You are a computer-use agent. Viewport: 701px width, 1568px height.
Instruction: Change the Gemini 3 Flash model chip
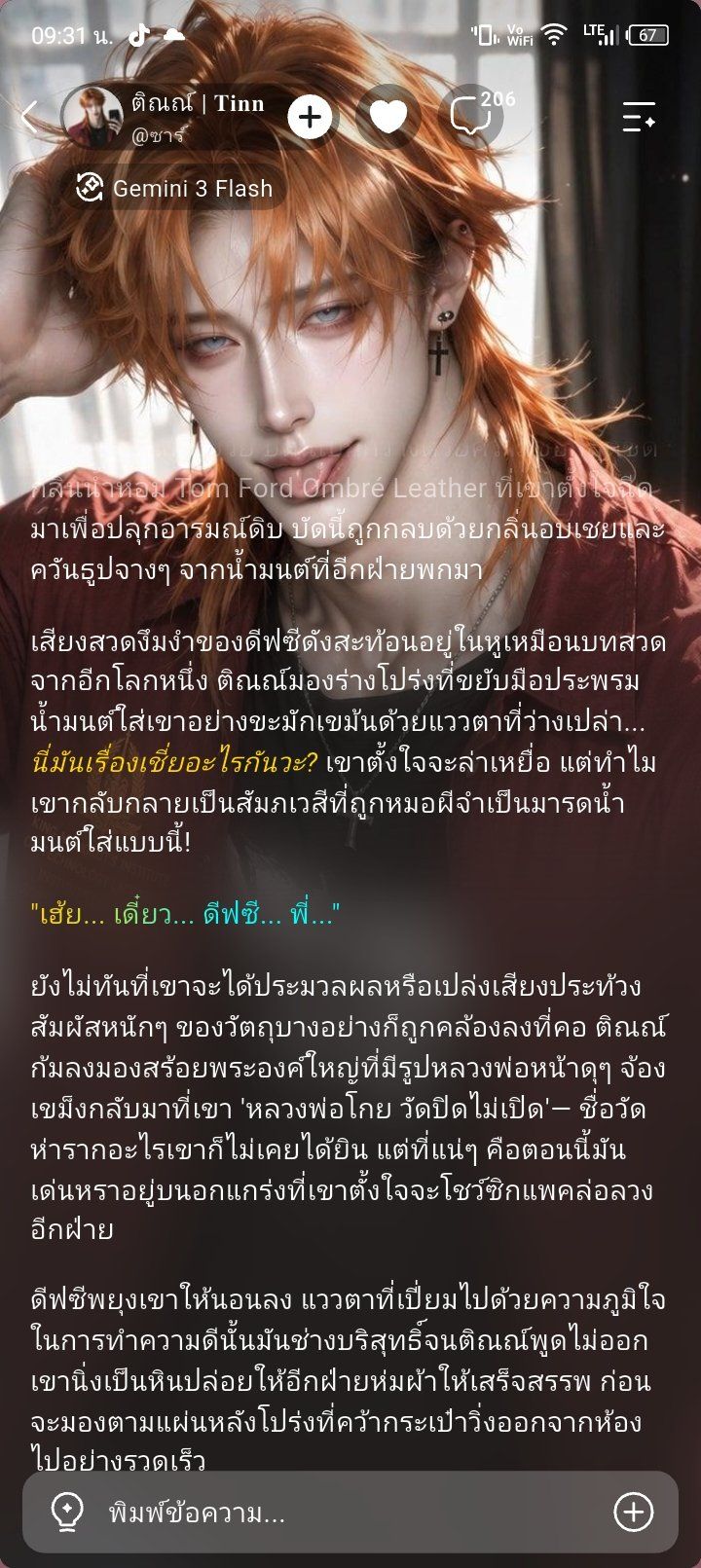[175, 189]
